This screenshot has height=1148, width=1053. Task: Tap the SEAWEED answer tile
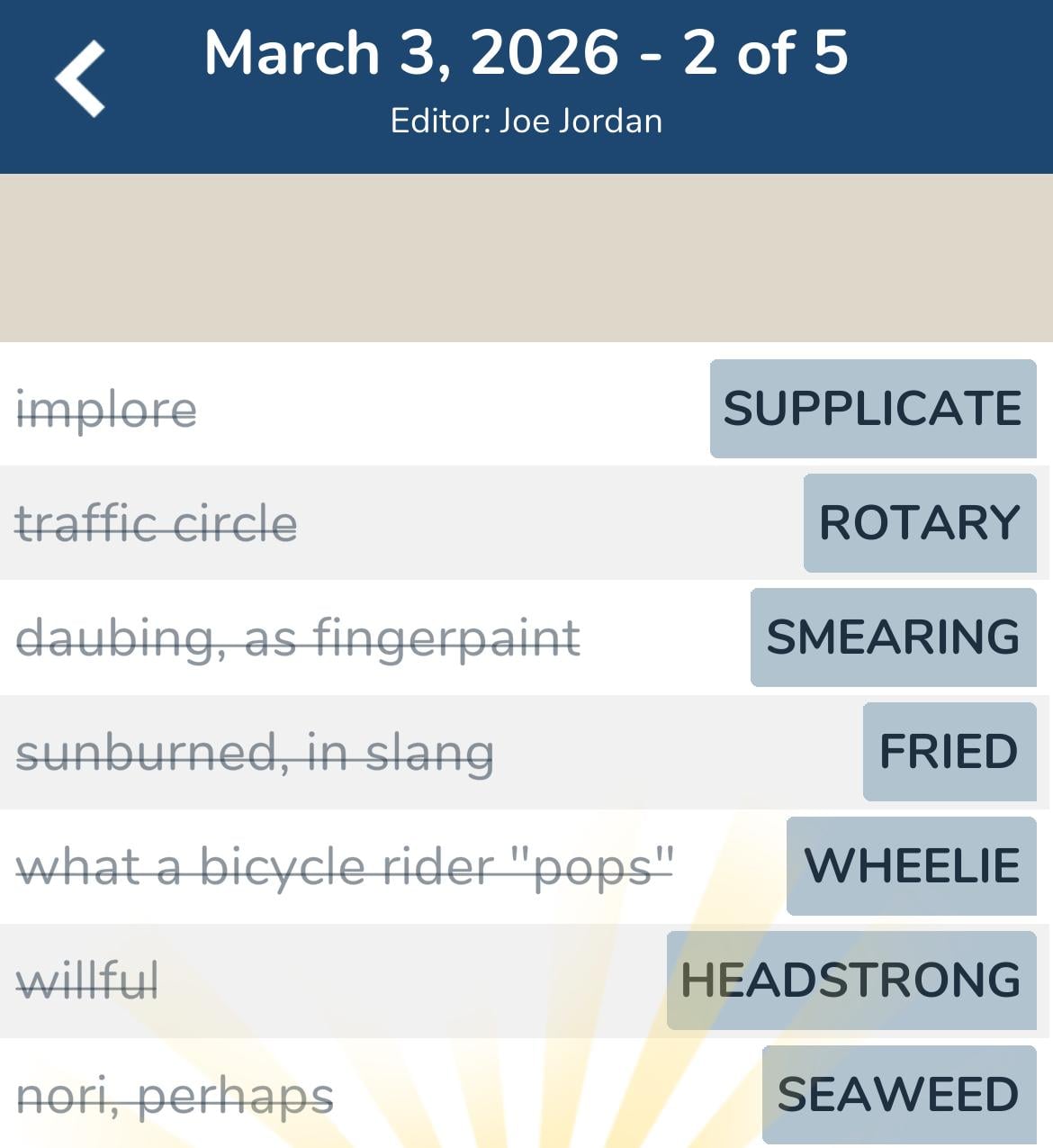[x=896, y=1095]
